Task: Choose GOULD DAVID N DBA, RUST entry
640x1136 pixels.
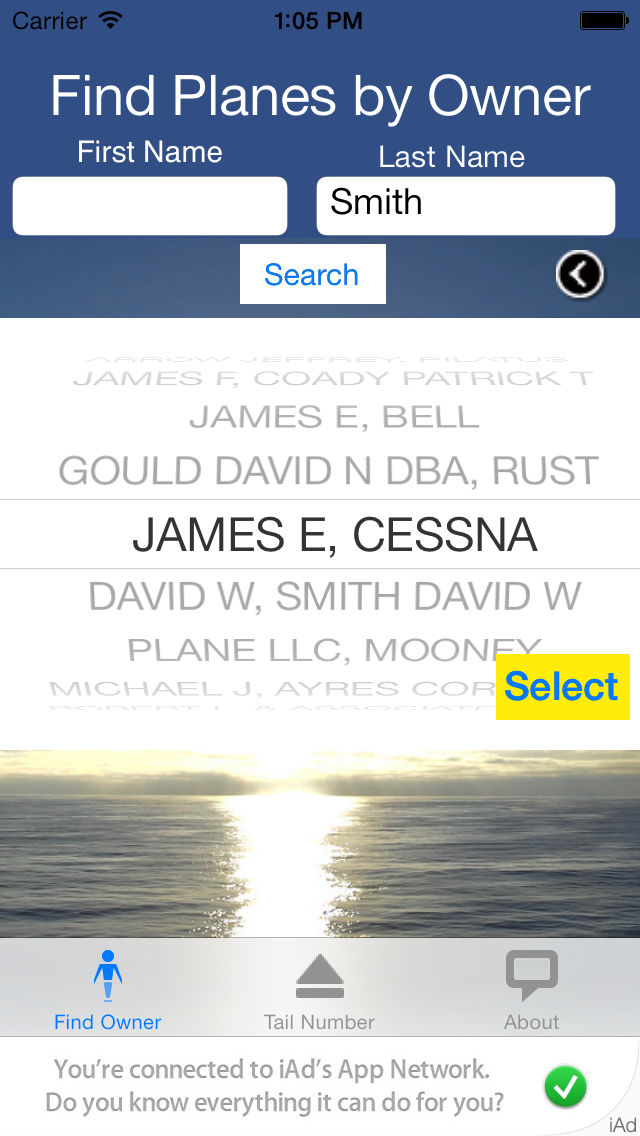Action: click(328, 471)
